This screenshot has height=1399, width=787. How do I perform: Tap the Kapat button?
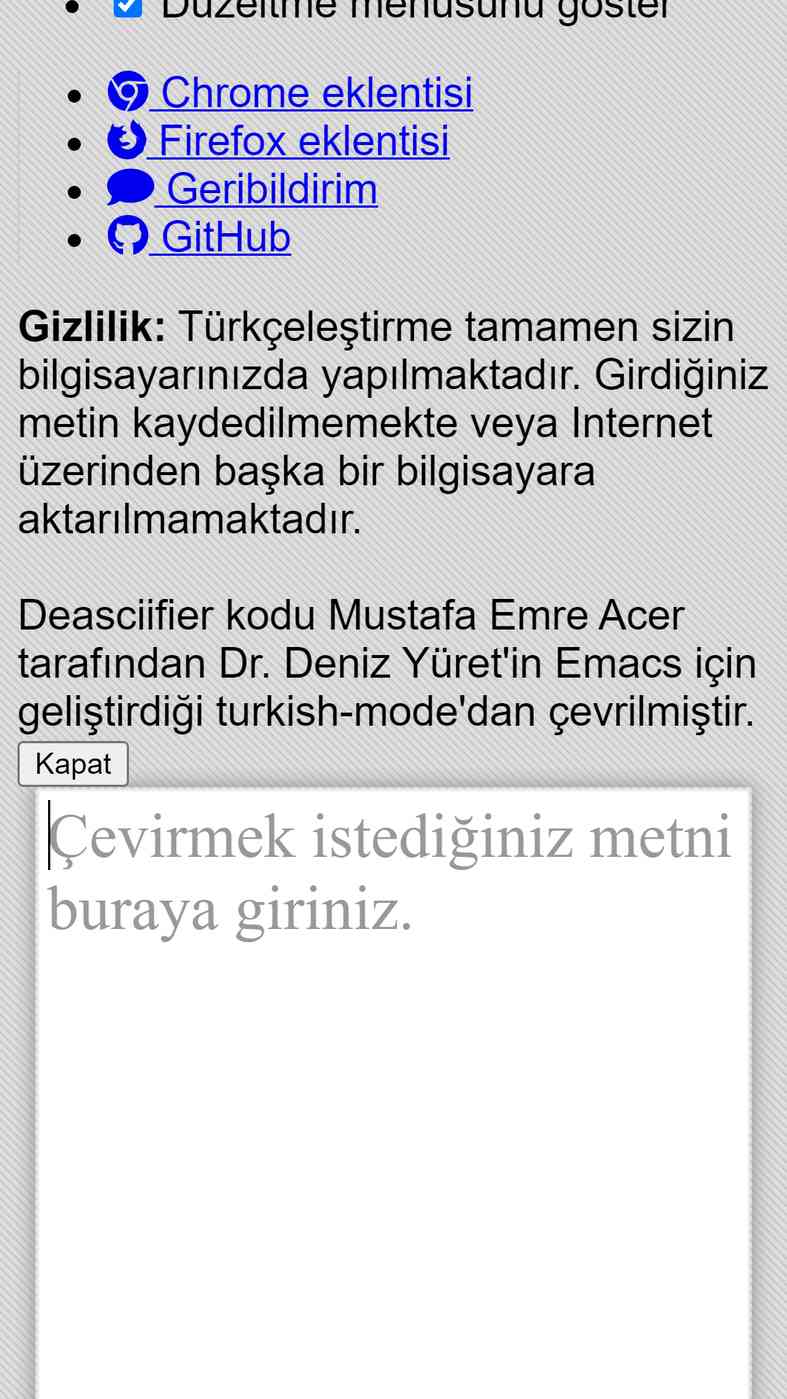click(x=73, y=764)
